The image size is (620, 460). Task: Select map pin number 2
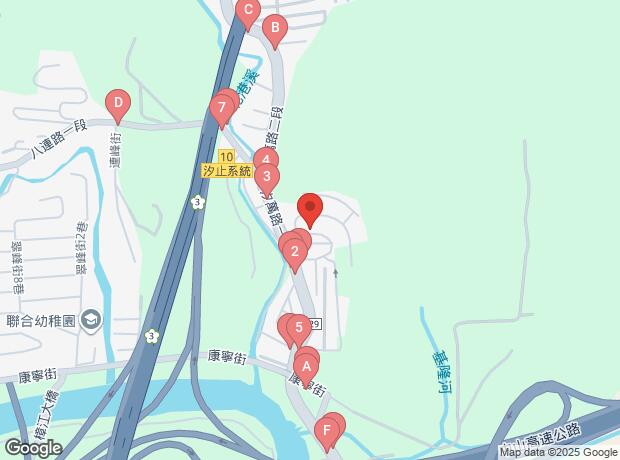click(293, 252)
